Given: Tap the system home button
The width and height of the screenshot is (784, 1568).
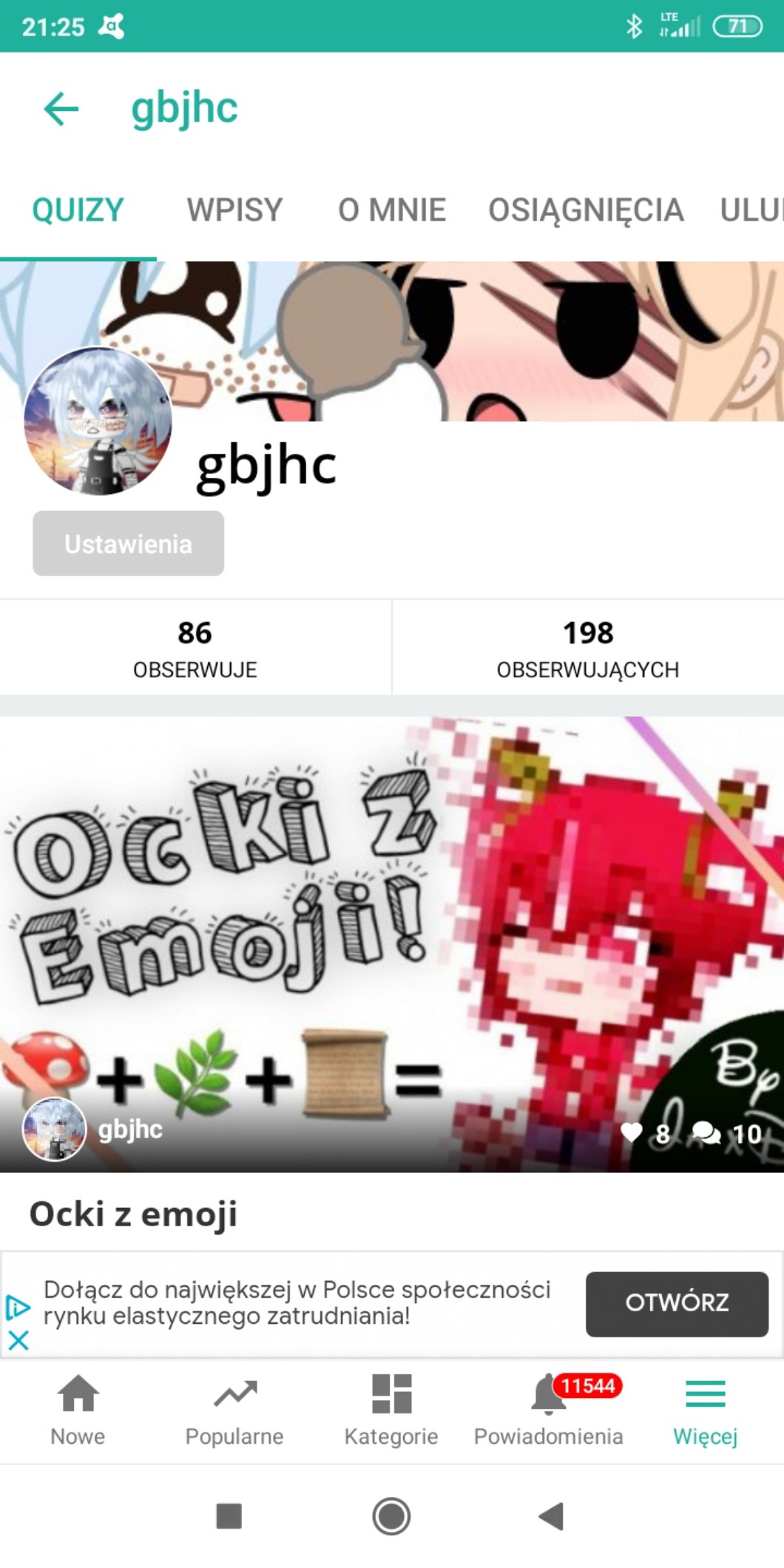Looking at the screenshot, I should 391,1516.
